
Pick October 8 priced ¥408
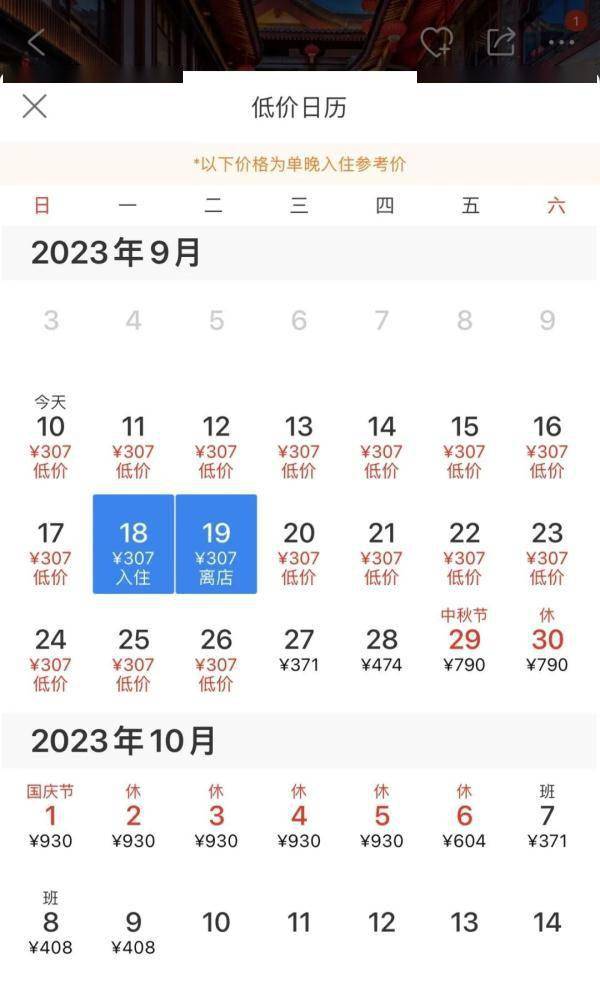(50, 924)
